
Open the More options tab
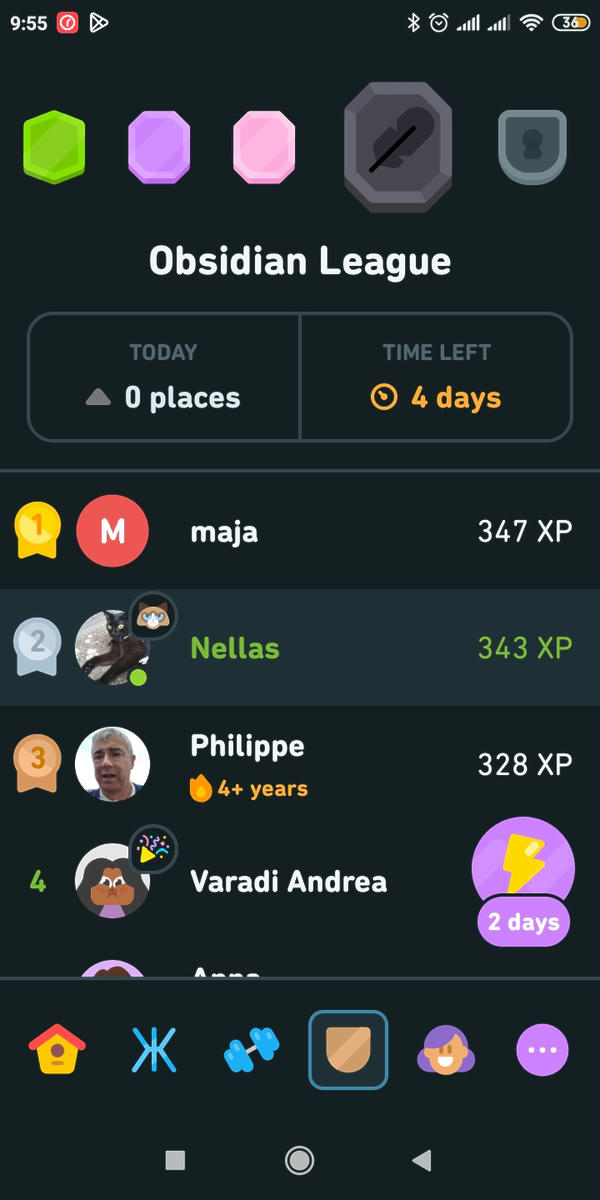(542, 1050)
